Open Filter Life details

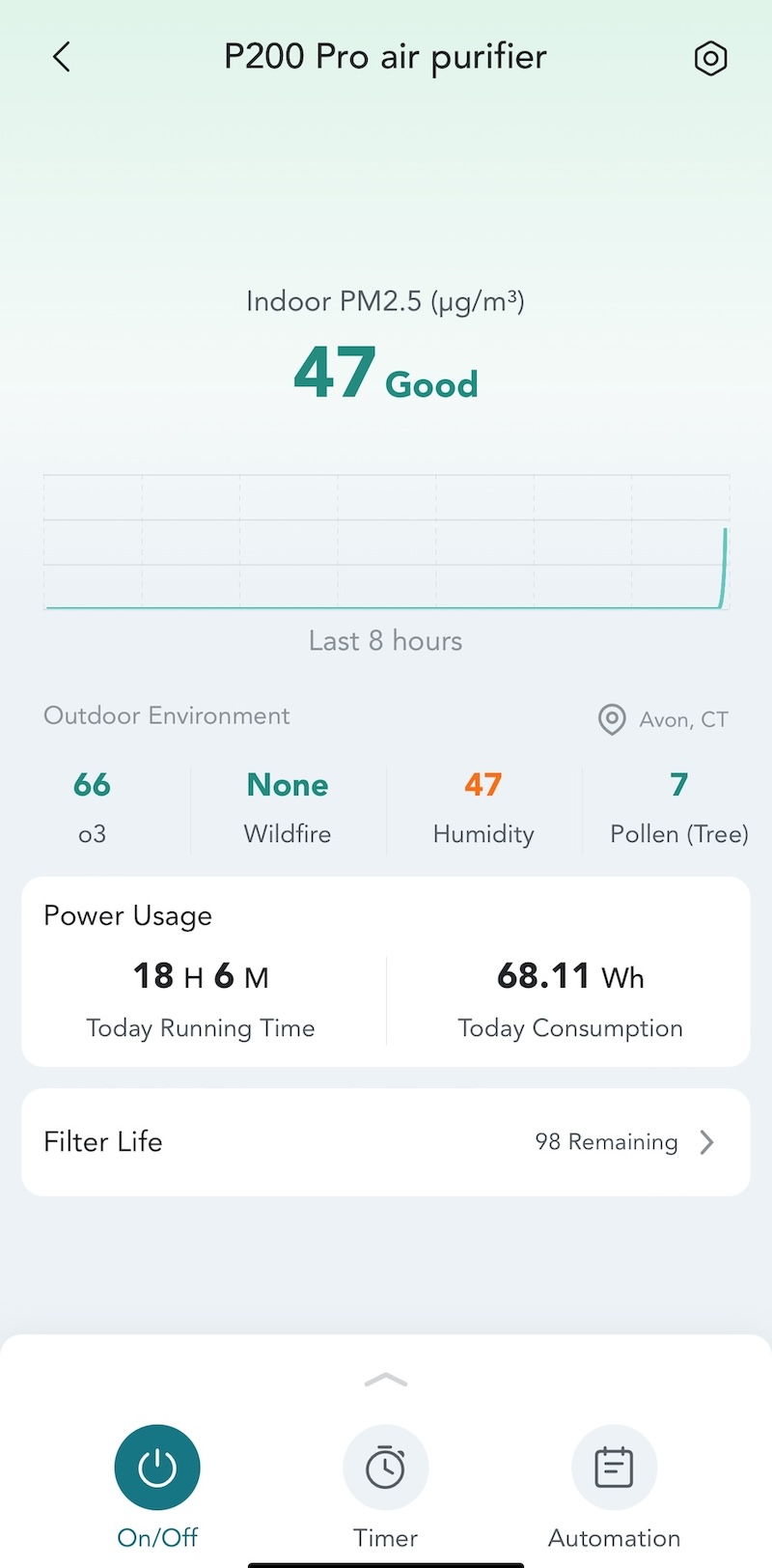tap(386, 1142)
